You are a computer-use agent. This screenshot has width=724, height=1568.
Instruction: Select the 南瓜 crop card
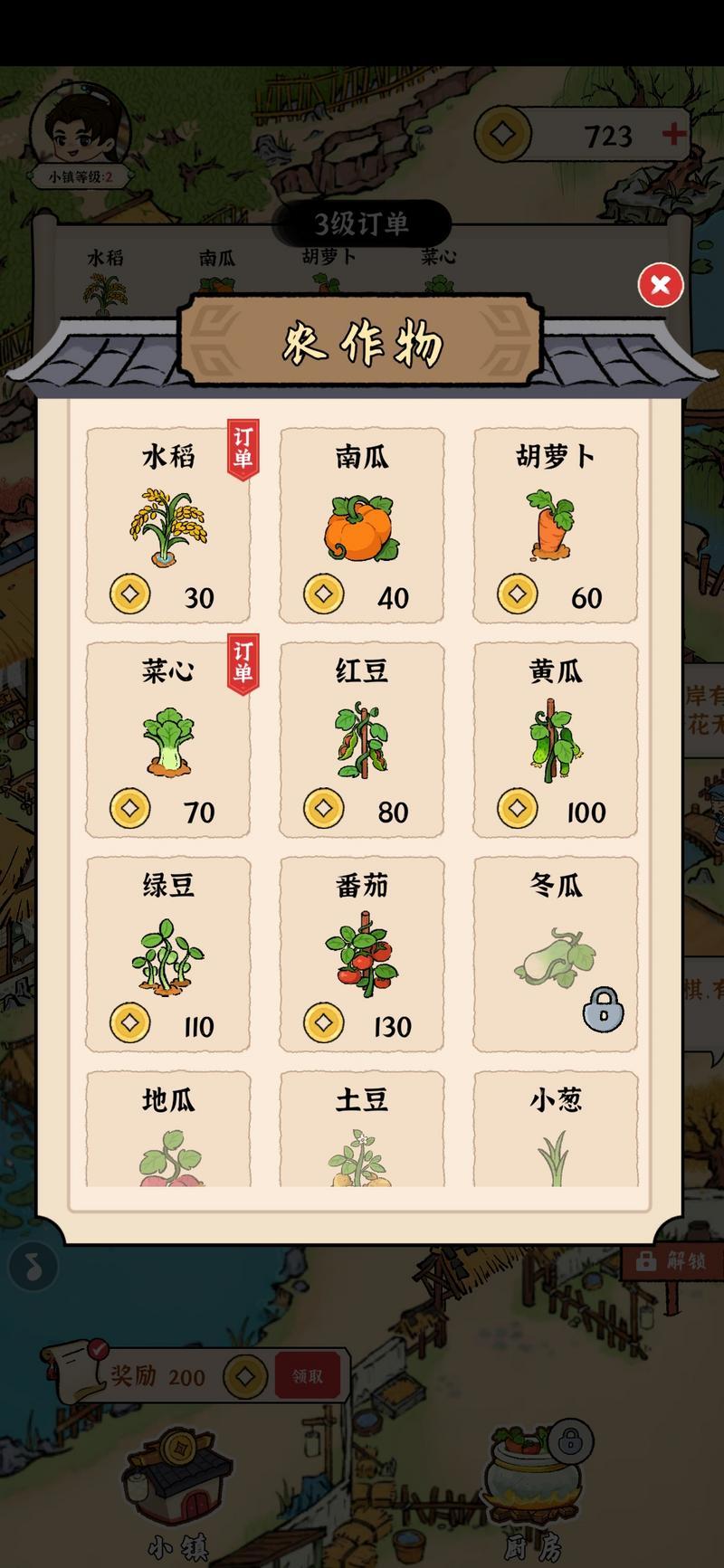click(362, 525)
